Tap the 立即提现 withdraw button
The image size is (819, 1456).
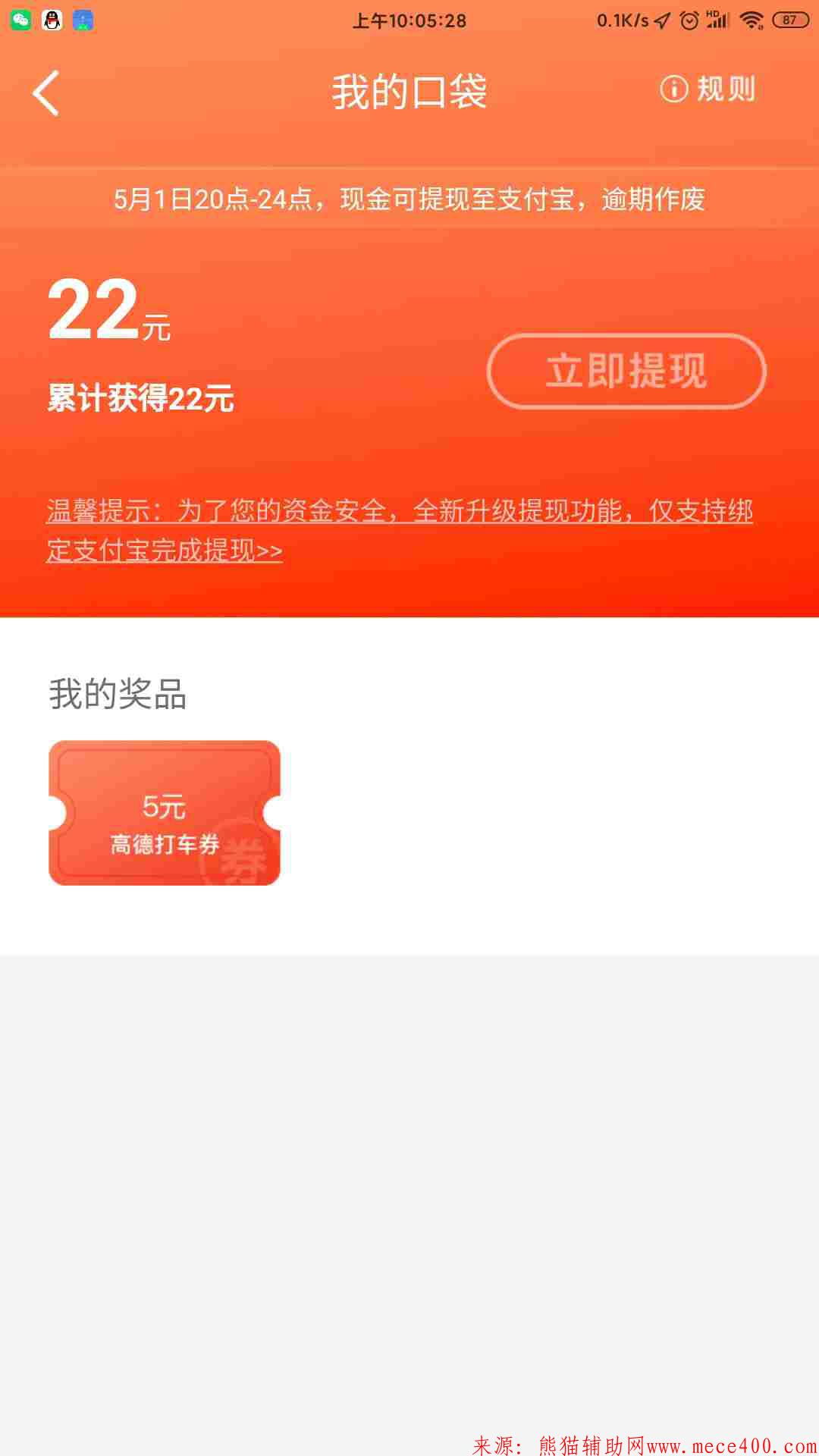(x=626, y=372)
